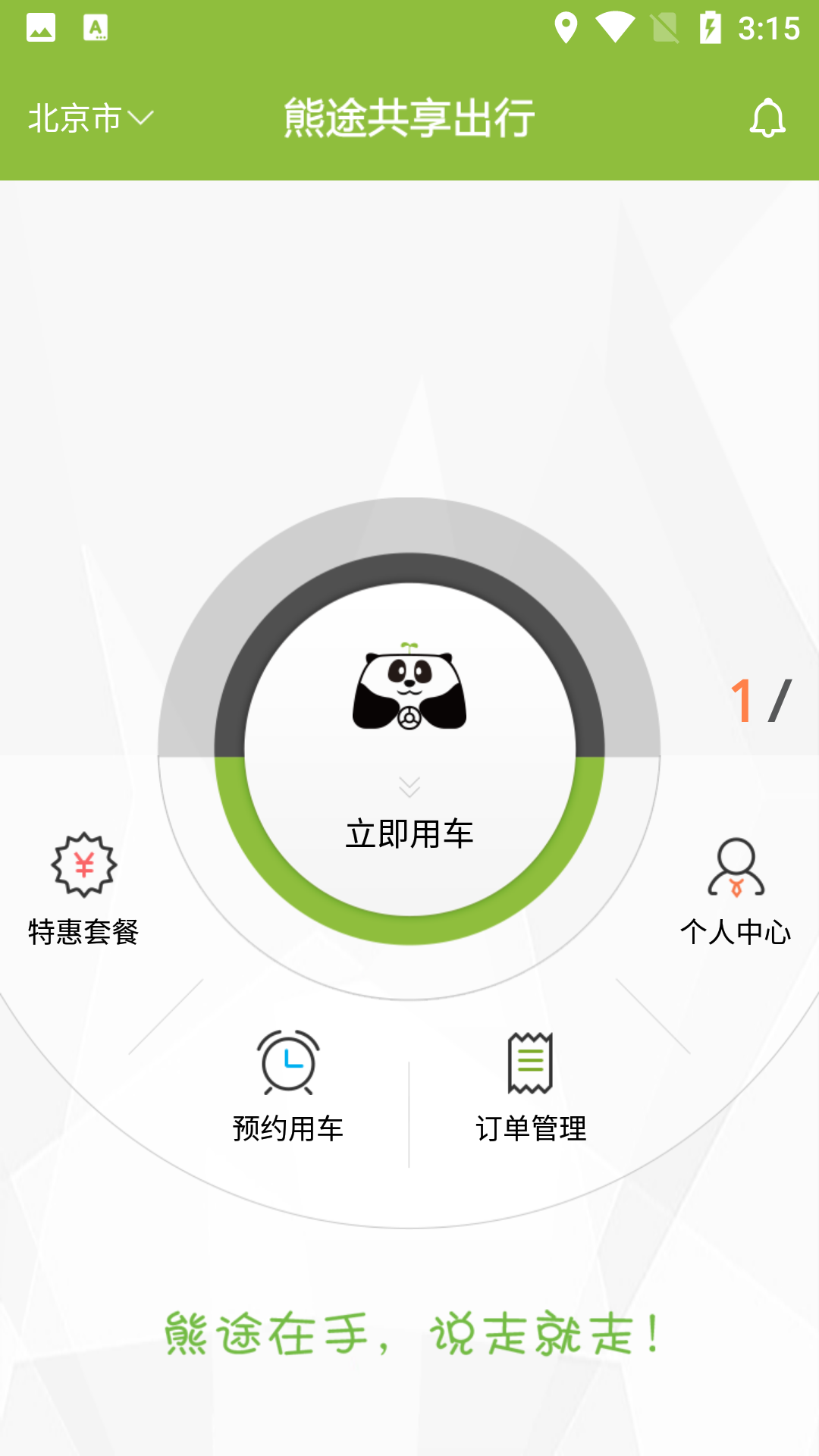Open 特惠套餐 discount packages

[83, 889]
